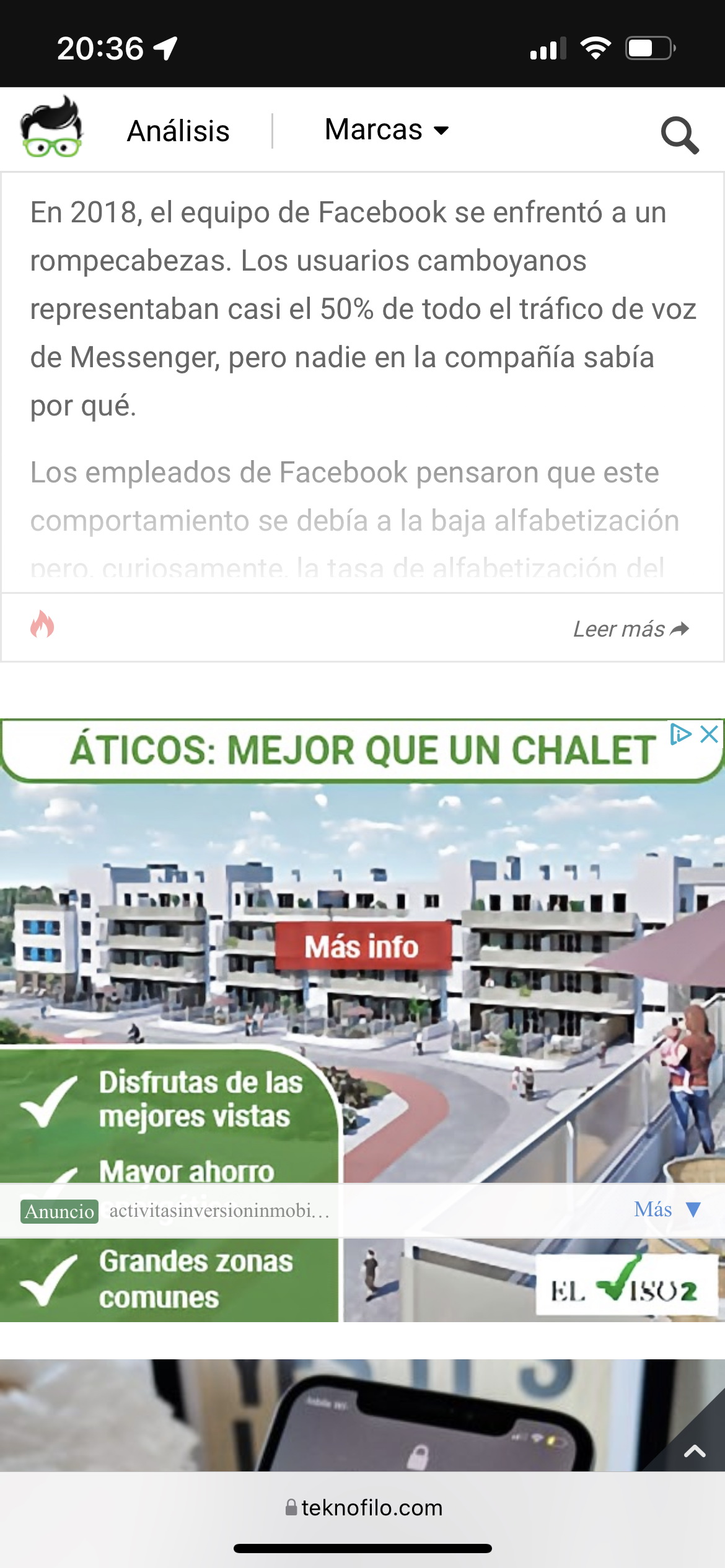Tap the scroll-to-top arrow button
The image size is (725, 1568).
pyautogui.click(x=694, y=1451)
